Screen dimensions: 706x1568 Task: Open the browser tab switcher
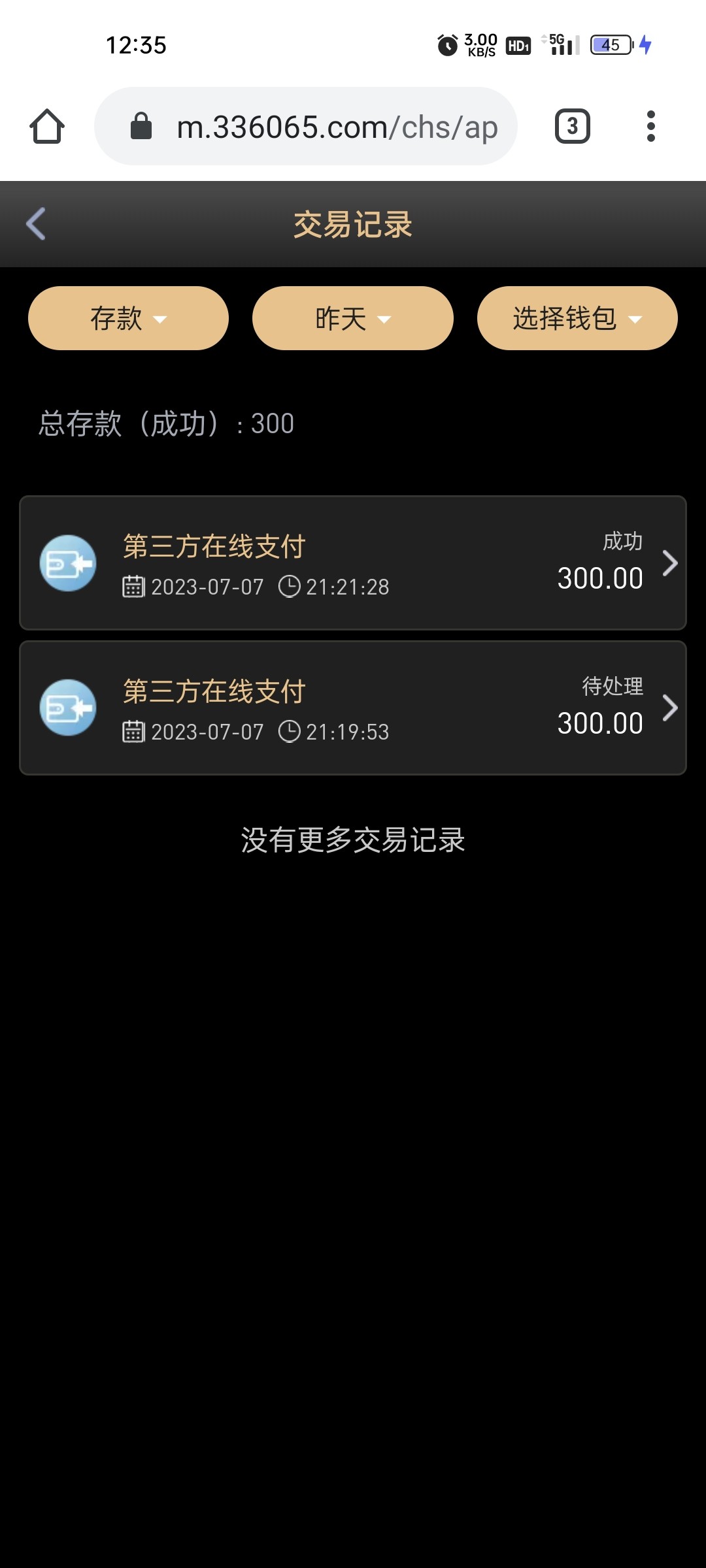[x=572, y=126]
